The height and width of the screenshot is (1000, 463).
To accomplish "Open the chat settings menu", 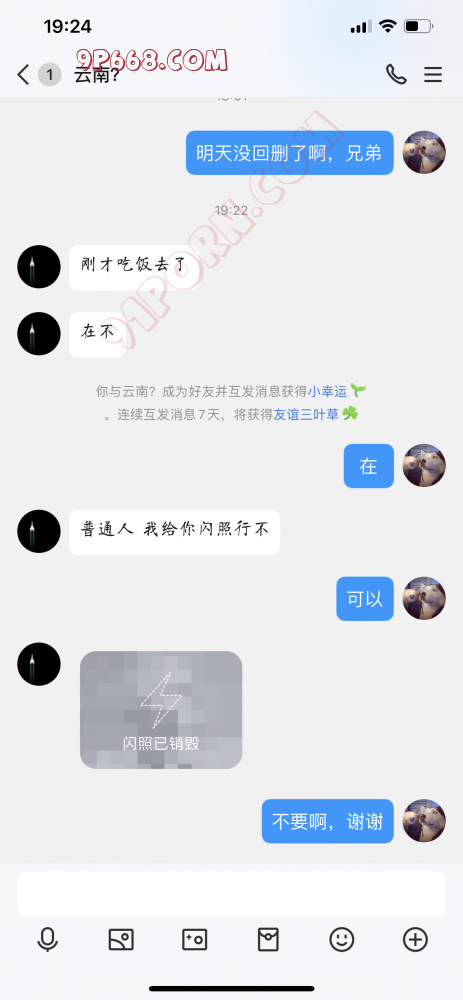I will (x=433, y=75).
